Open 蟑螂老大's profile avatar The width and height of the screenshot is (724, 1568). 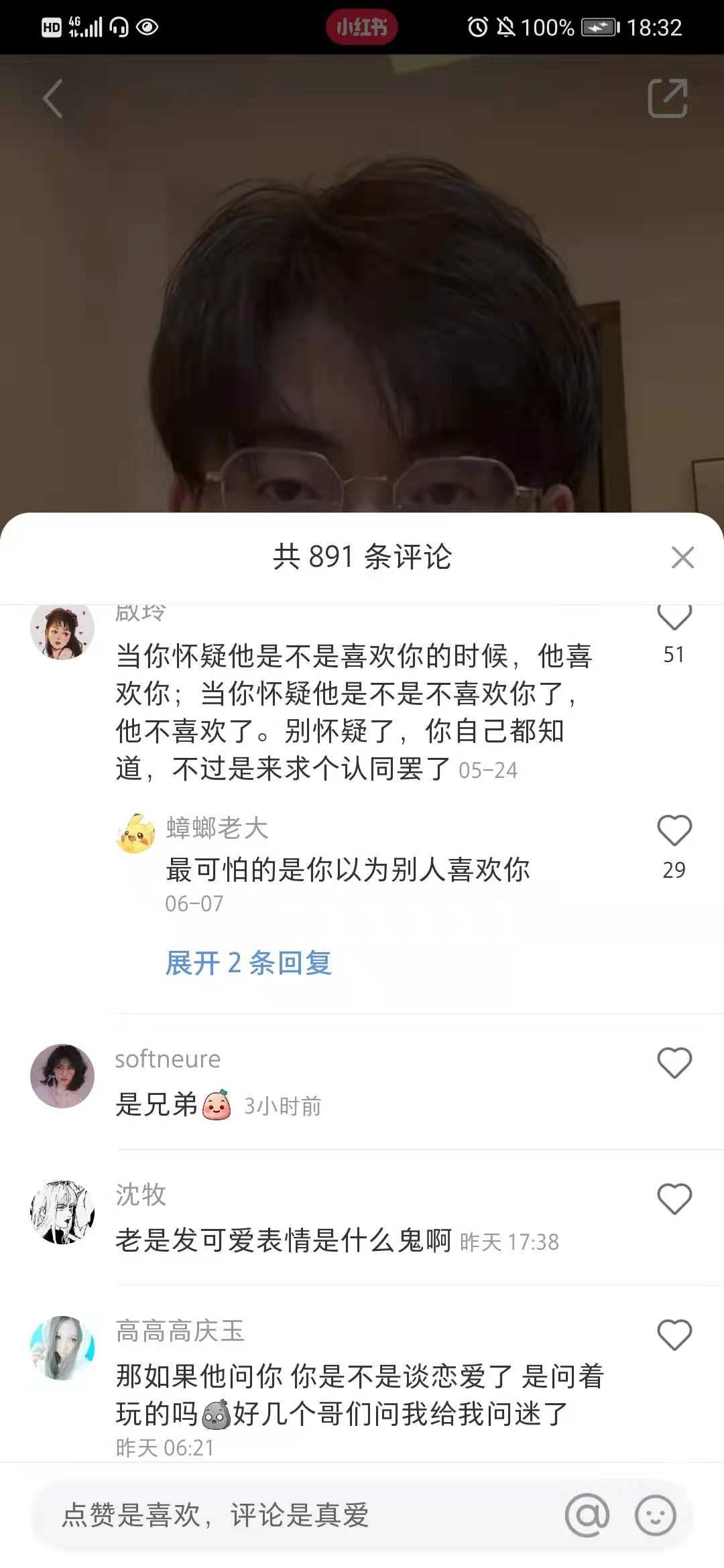click(x=136, y=834)
